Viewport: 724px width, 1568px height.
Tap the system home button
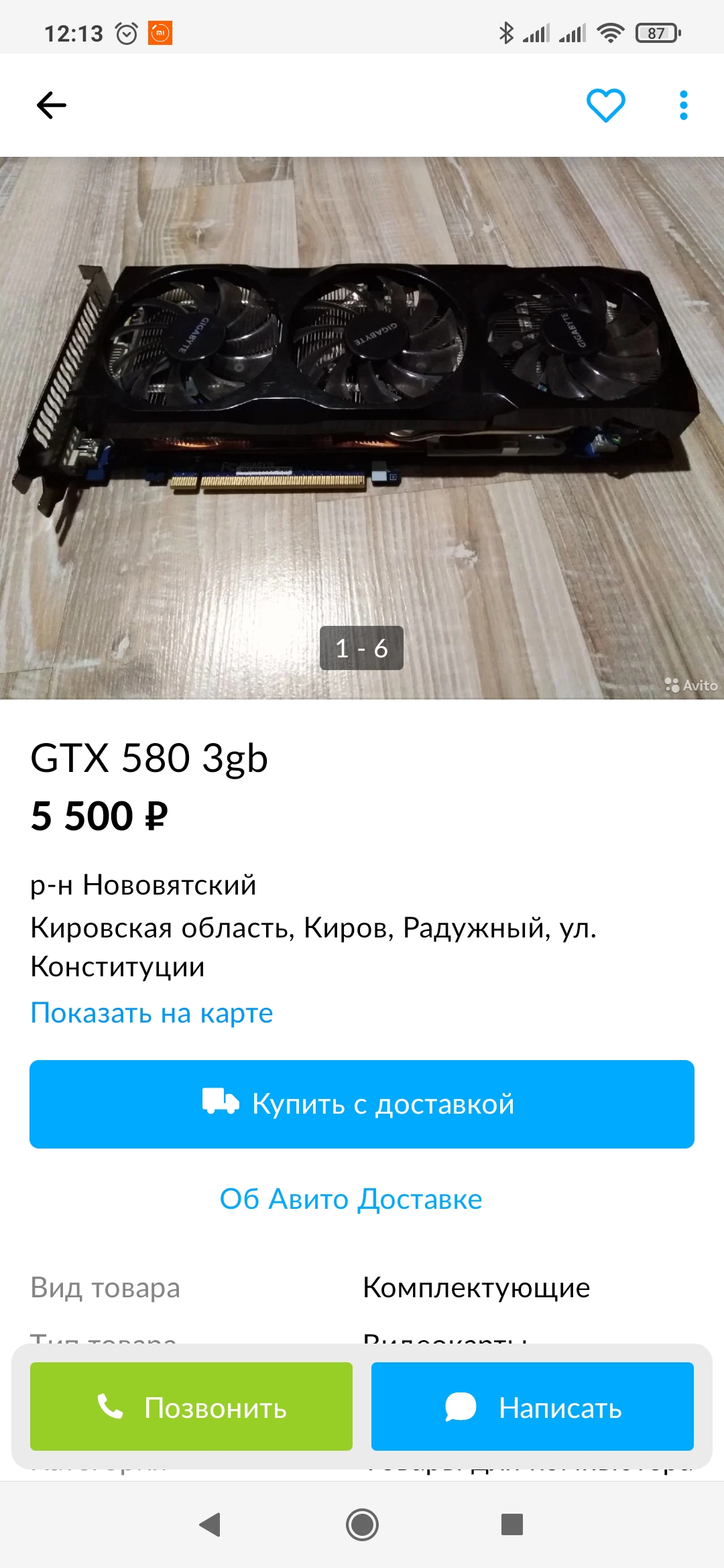(362, 1525)
